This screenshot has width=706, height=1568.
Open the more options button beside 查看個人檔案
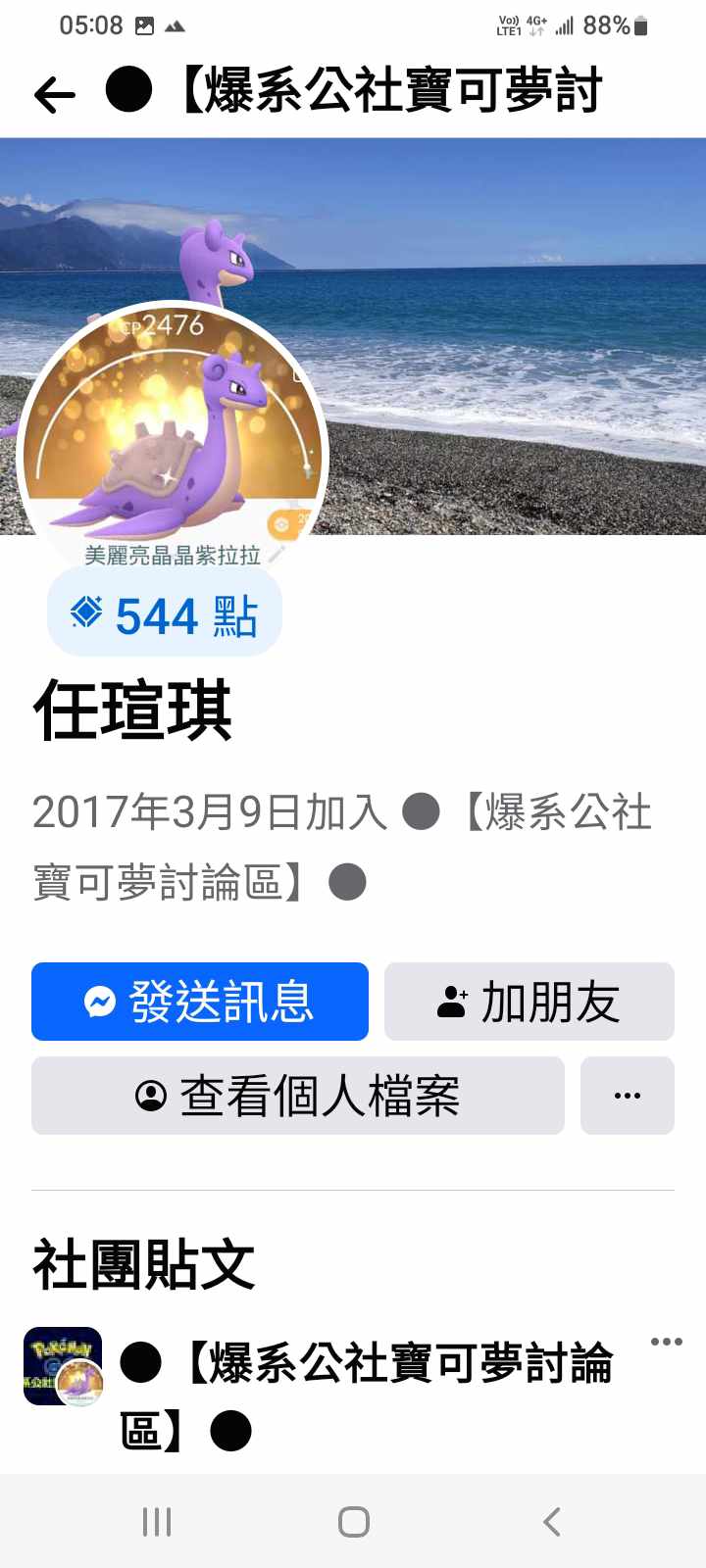(x=628, y=1096)
